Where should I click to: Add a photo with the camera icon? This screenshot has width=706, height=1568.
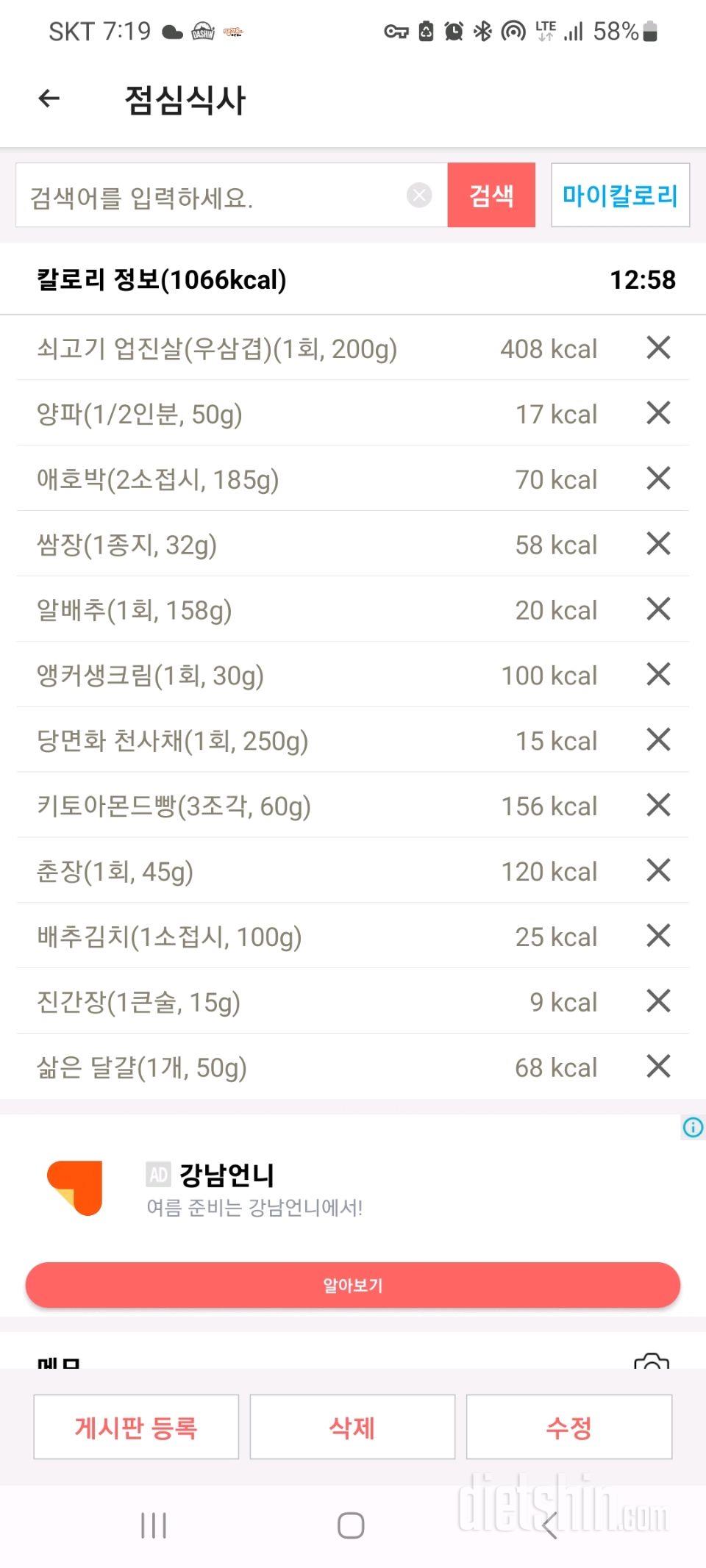coord(652,1361)
